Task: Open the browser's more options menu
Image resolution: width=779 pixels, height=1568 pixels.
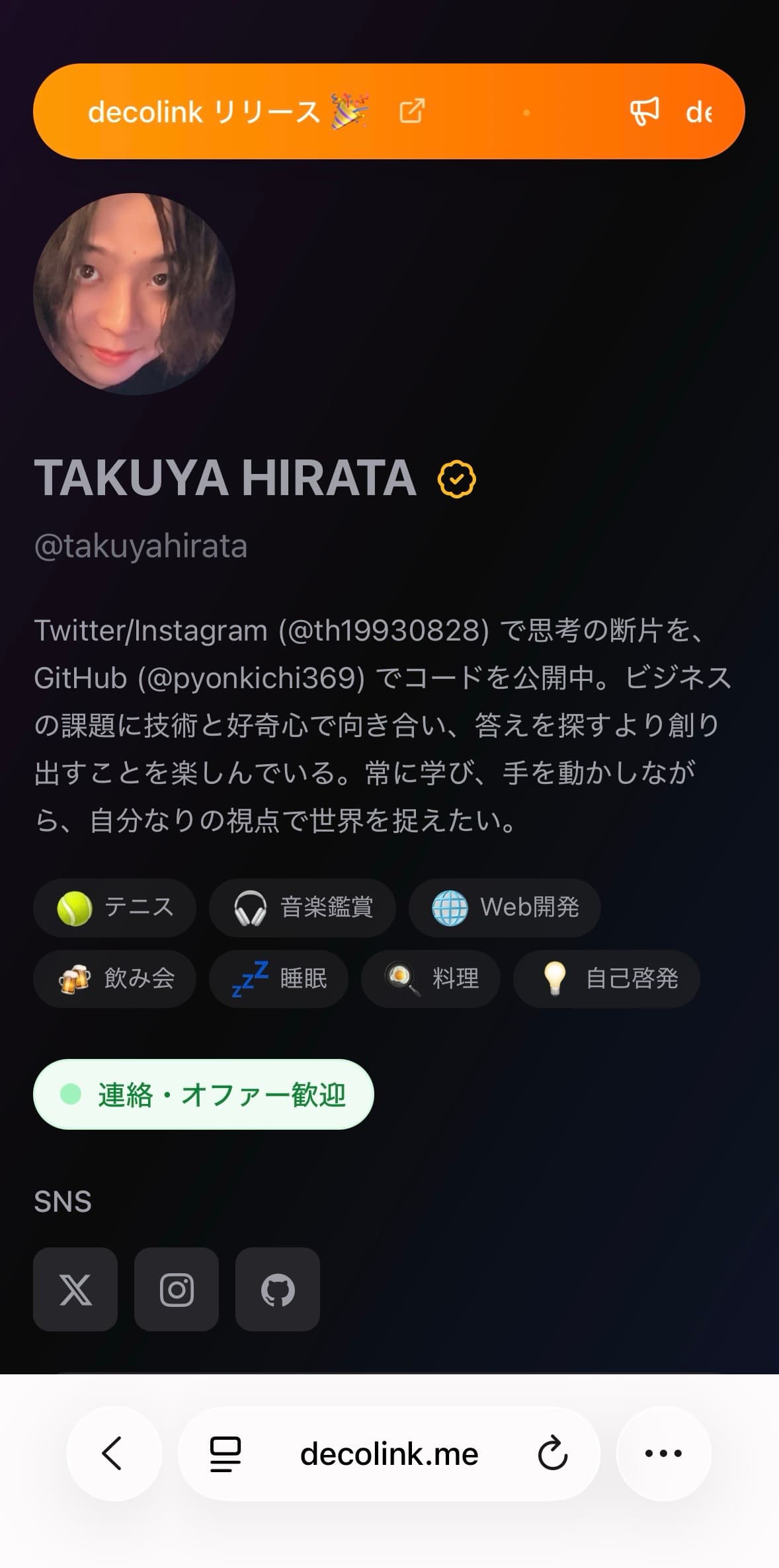Action: coord(663,1453)
